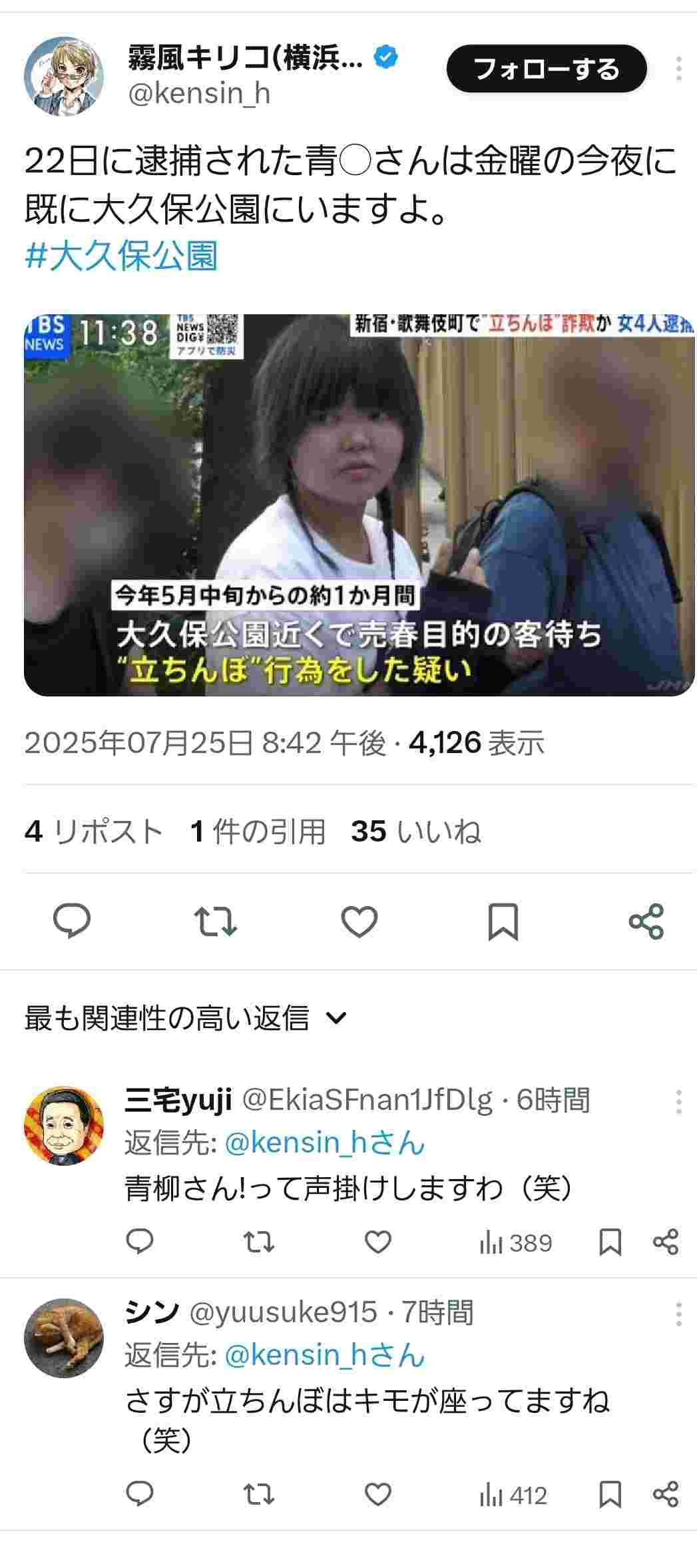Screen dimensions: 697x1568
Task: Bookmark the main post
Action: tap(503, 921)
